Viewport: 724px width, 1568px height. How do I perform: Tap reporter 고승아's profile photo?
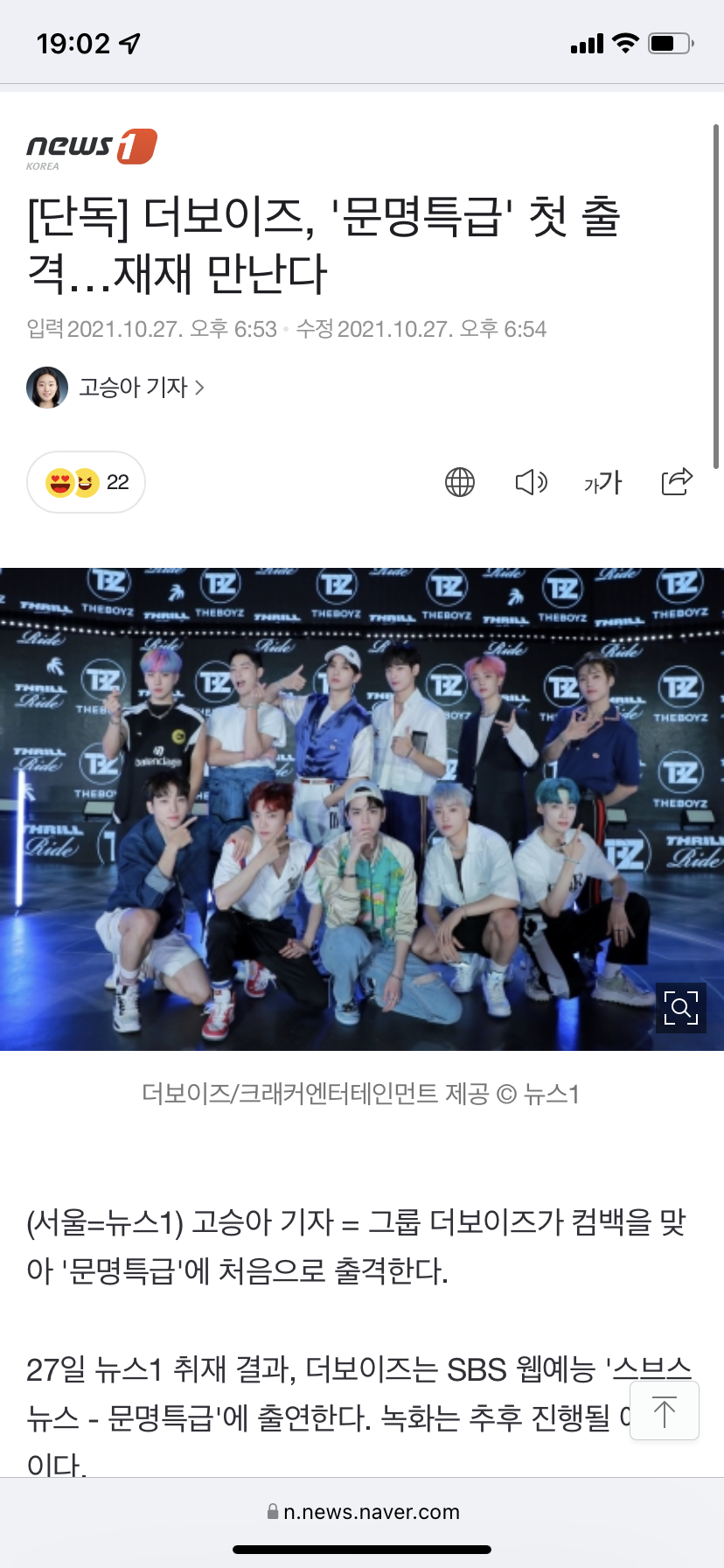[47, 388]
